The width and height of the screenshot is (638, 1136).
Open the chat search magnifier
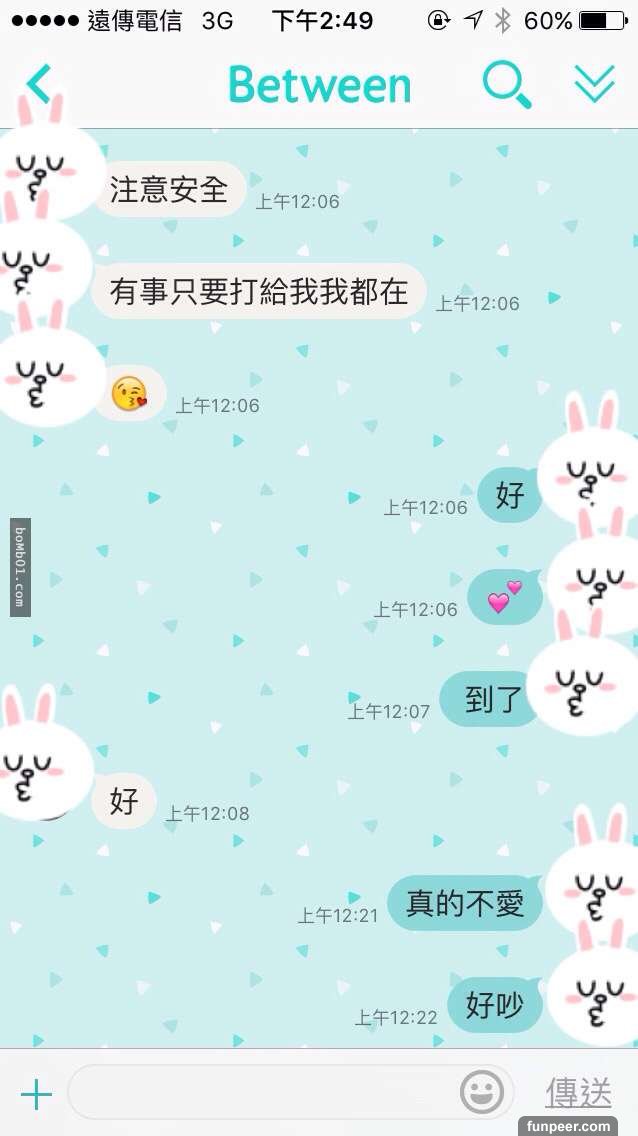pos(506,85)
